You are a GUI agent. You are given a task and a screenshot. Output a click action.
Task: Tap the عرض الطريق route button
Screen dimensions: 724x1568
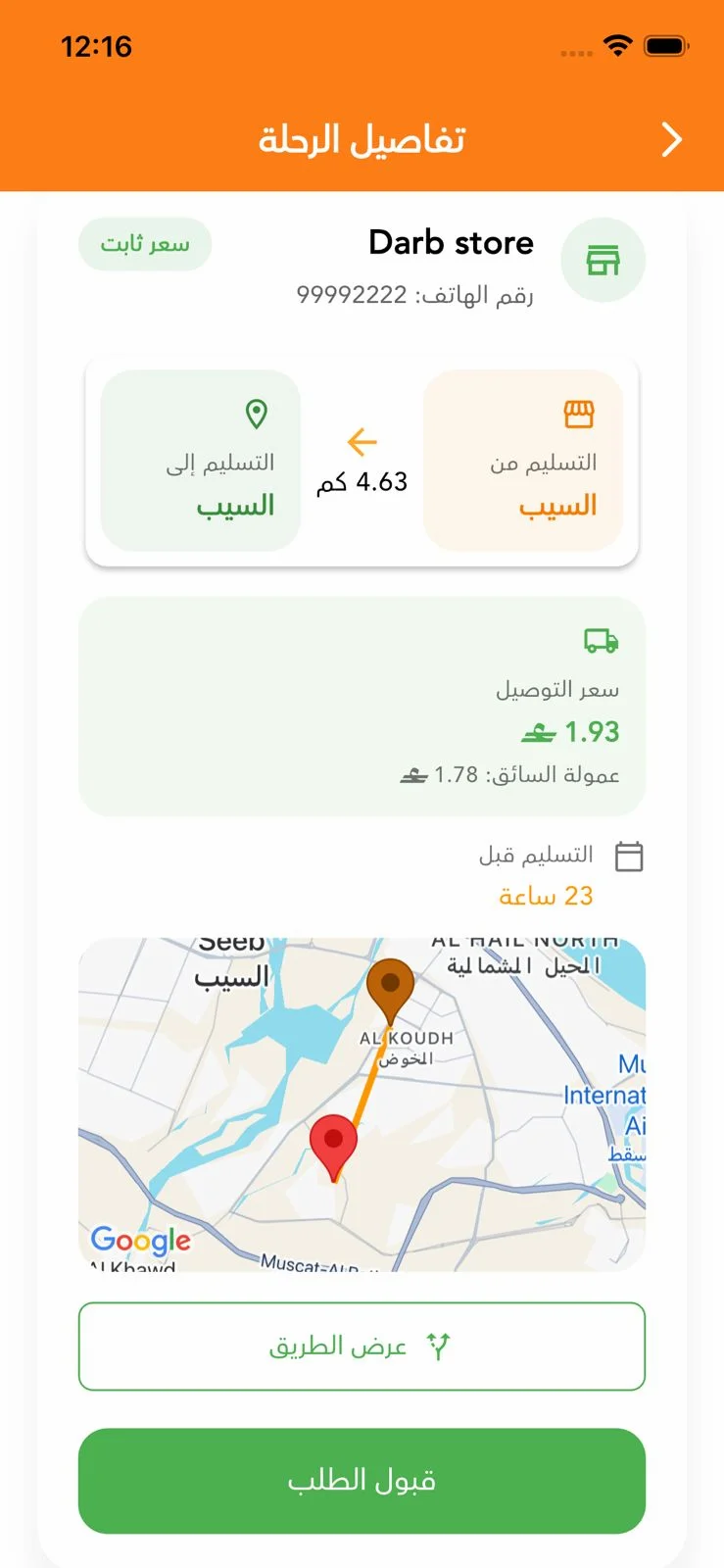tap(362, 1346)
